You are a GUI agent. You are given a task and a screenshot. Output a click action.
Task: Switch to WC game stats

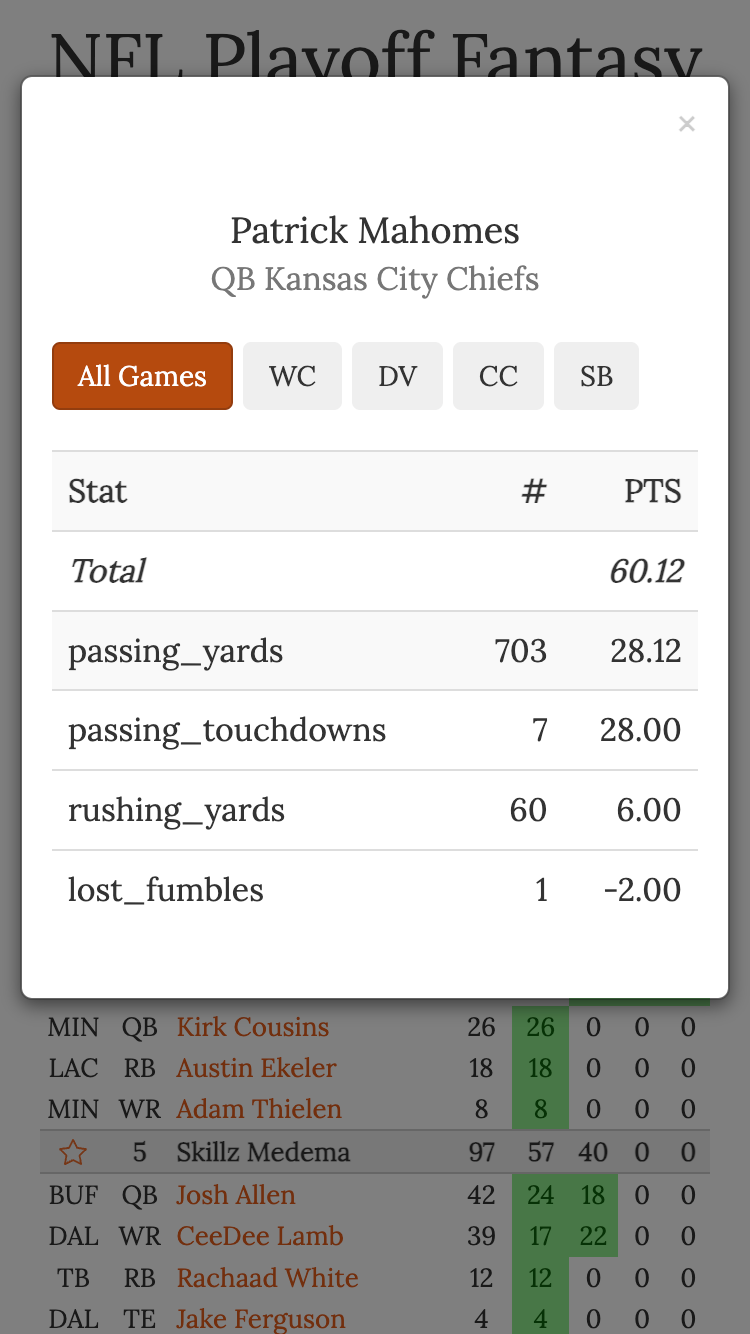point(292,376)
